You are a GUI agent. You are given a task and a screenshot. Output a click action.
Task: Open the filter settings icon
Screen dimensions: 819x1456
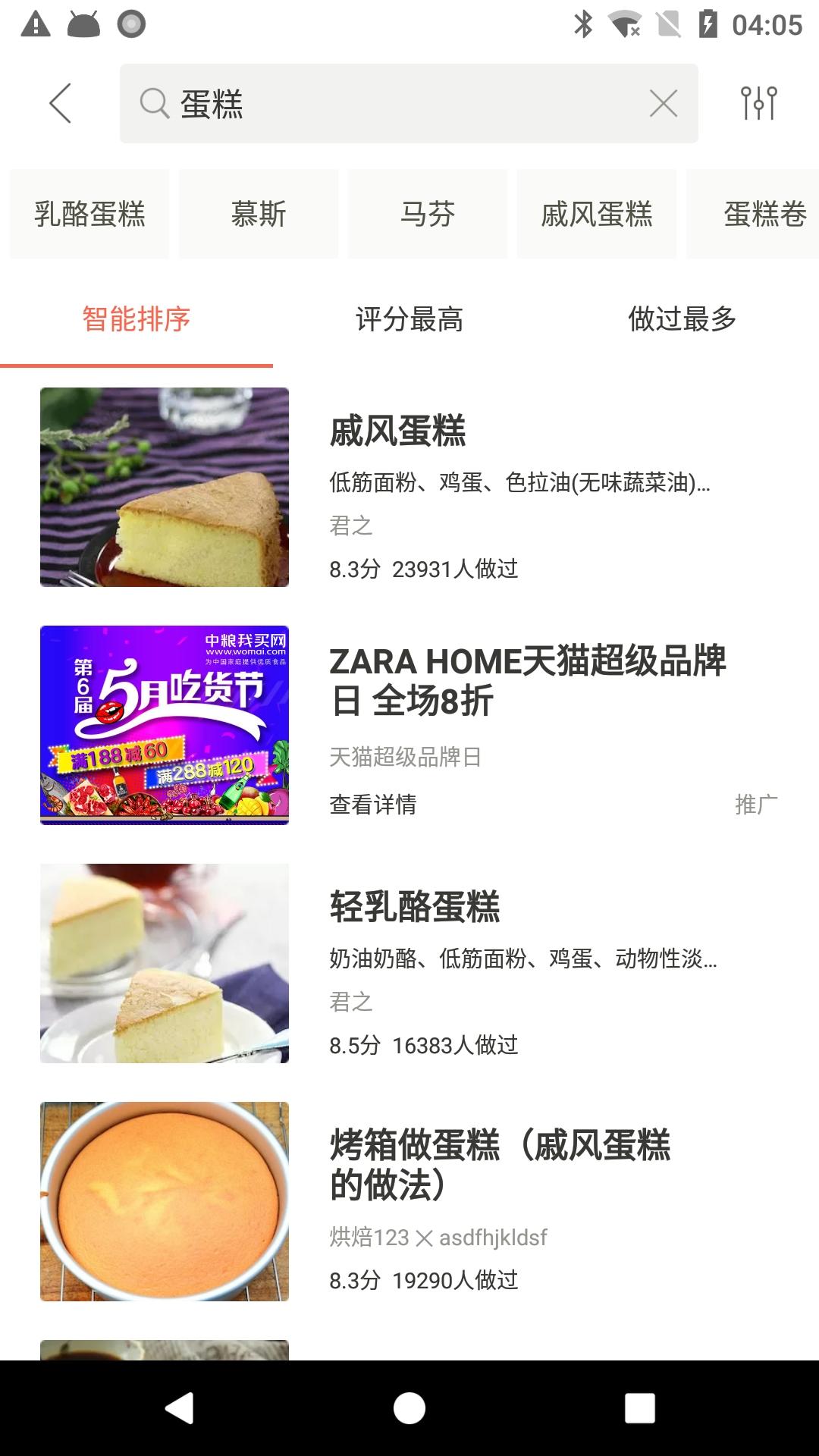(758, 103)
